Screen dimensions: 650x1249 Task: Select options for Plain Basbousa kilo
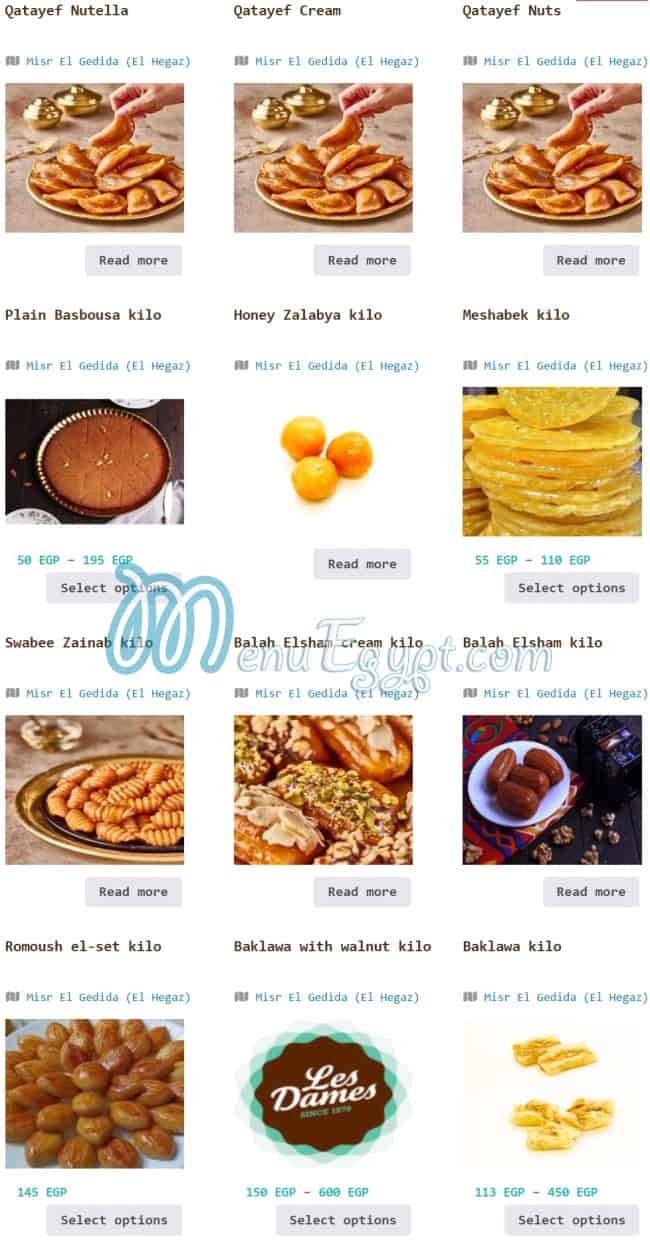(113, 588)
